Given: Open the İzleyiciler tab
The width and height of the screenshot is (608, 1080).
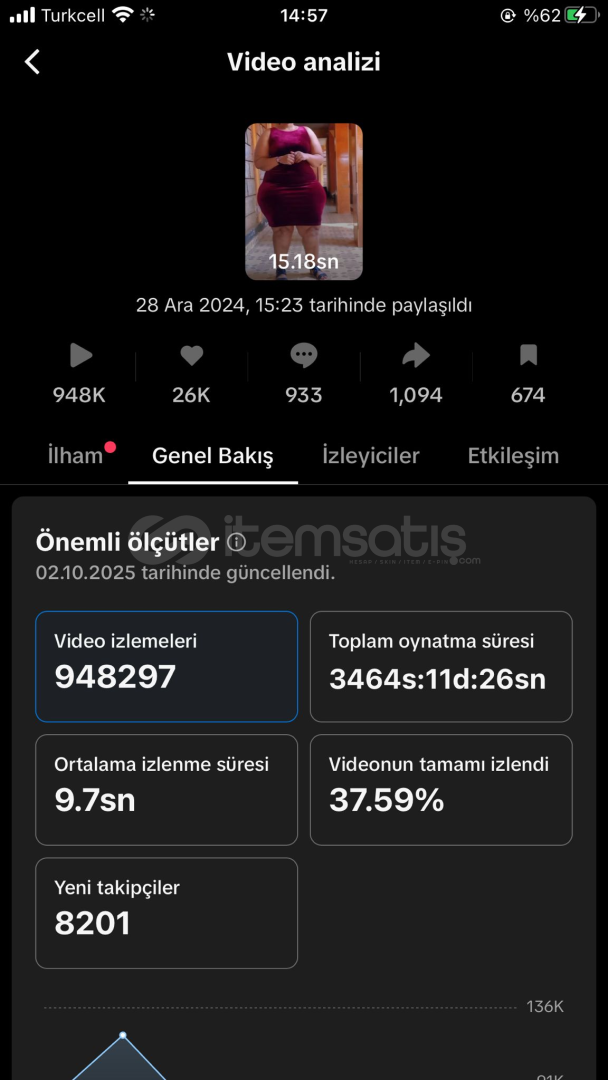Looking at the screenshot, I should 370,456.
